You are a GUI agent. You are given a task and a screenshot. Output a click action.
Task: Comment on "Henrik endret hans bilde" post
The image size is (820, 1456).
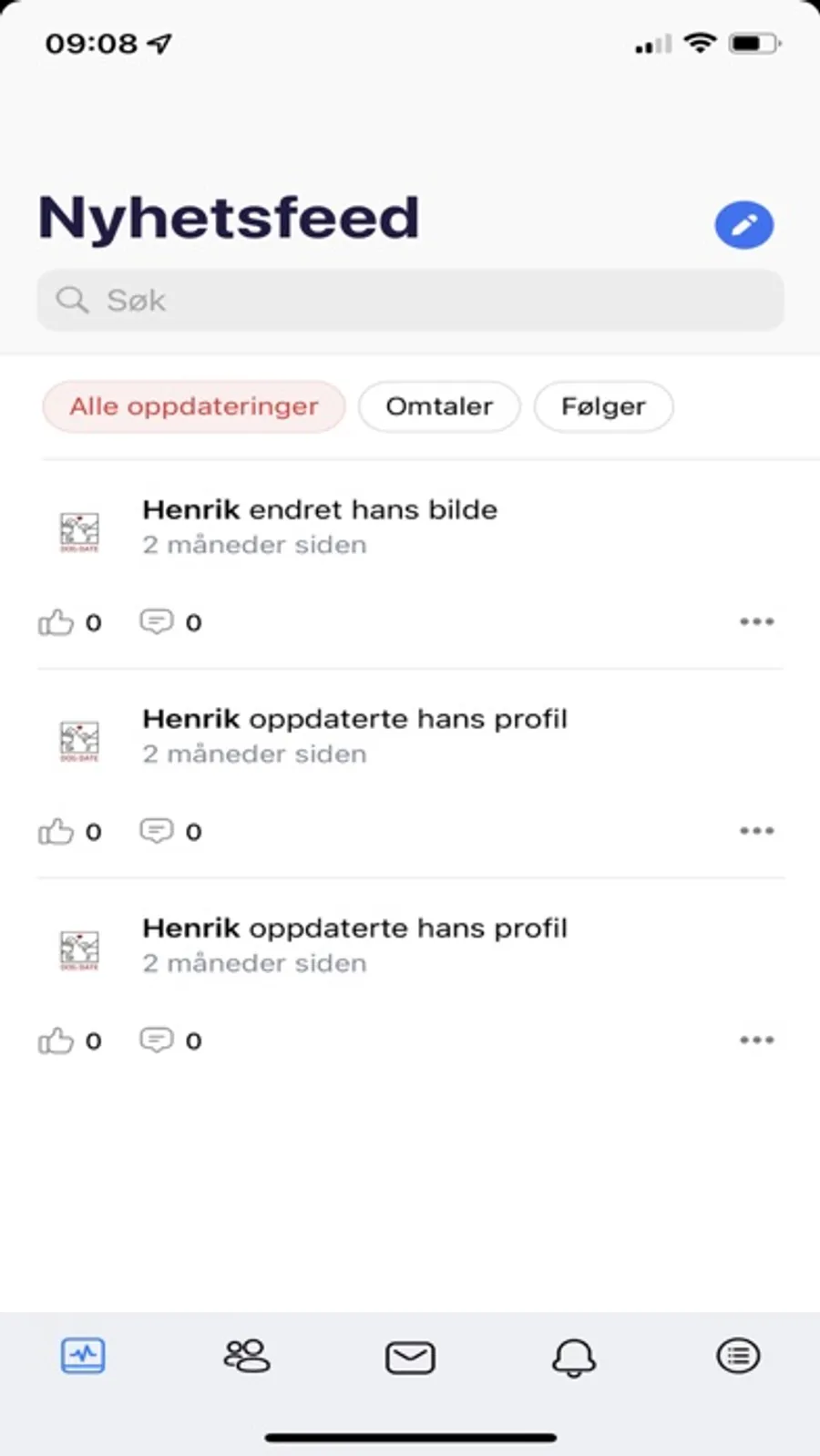click(x=156, y=622)
